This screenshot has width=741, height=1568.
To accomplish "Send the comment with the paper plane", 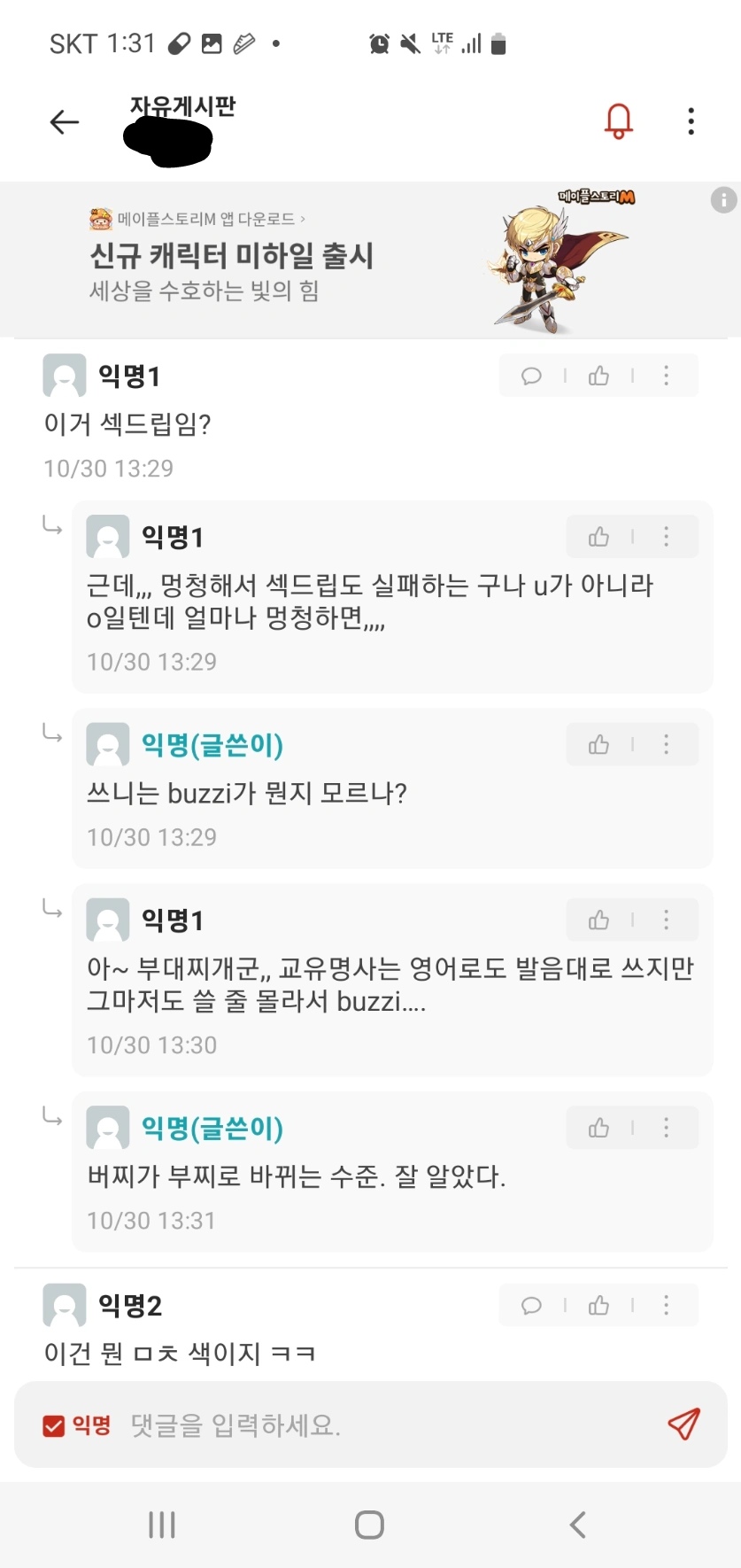I will point(683,1424).
